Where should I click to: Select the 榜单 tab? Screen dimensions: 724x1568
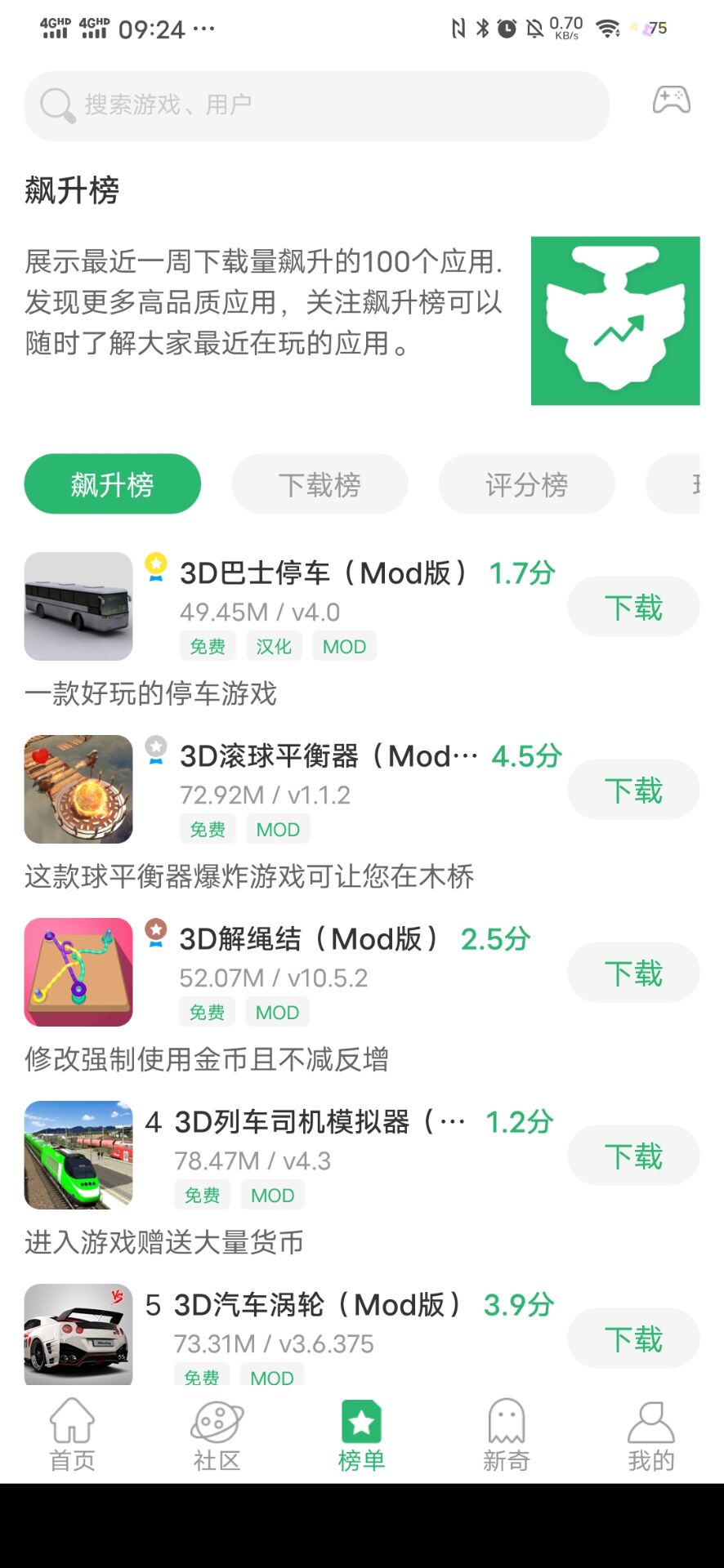362,1435
